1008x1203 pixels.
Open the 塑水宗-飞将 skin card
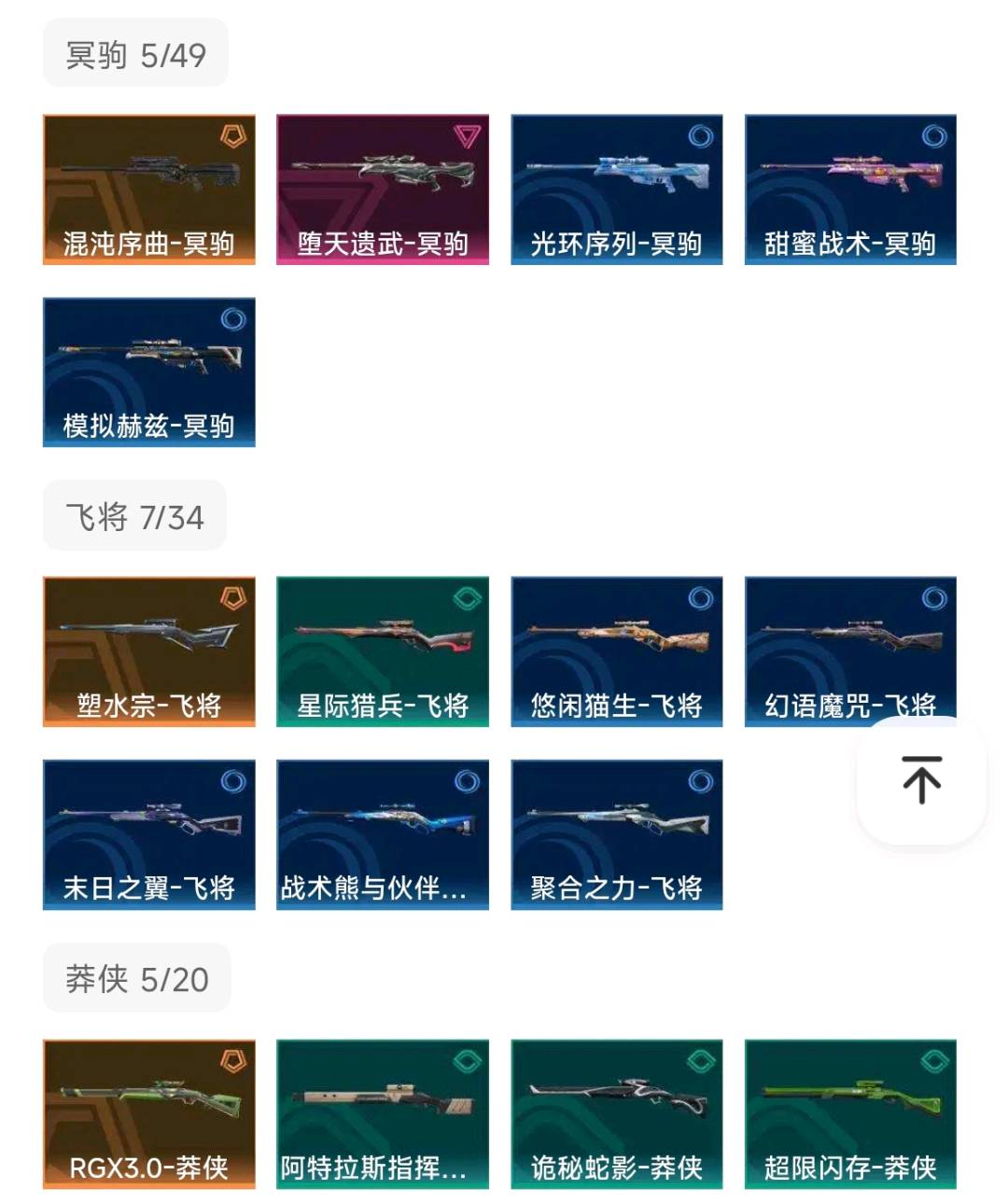tap(149, 651)
